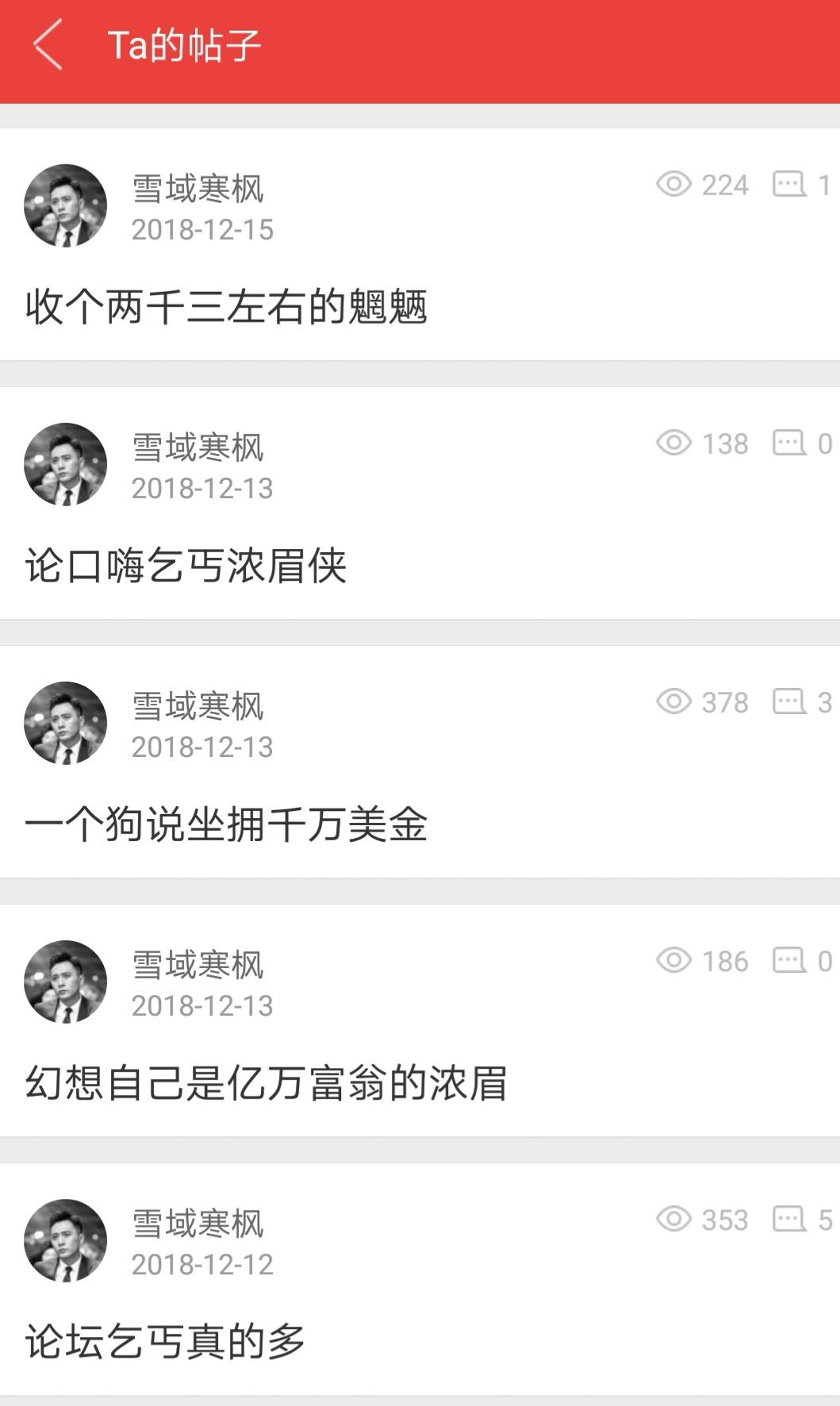Open post 论坛乞丐真的多
The image size is (840, 1406).
point(165,1342)
